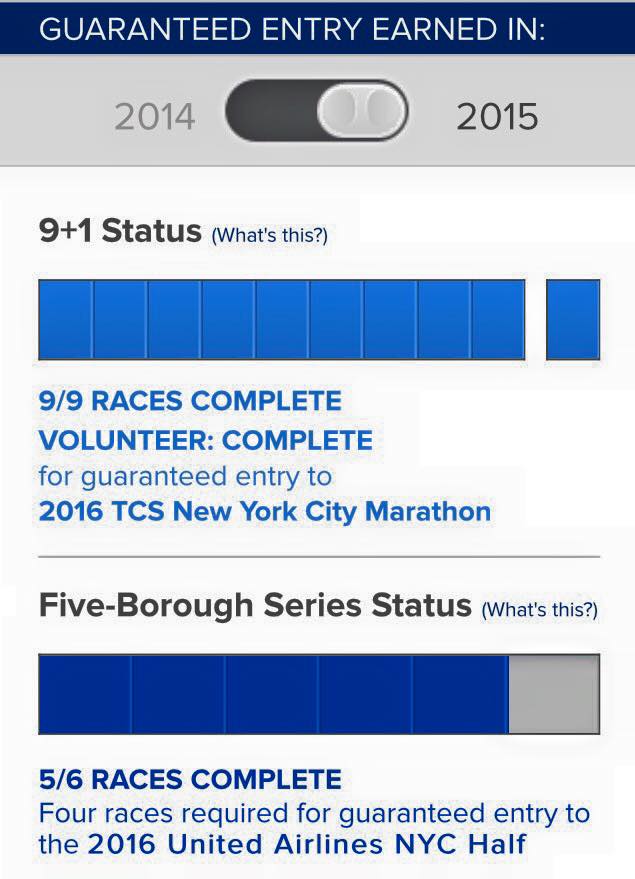Open "What's this?" beside Five-Borough Series Status
635x879 pixels.
pos(539,609)
